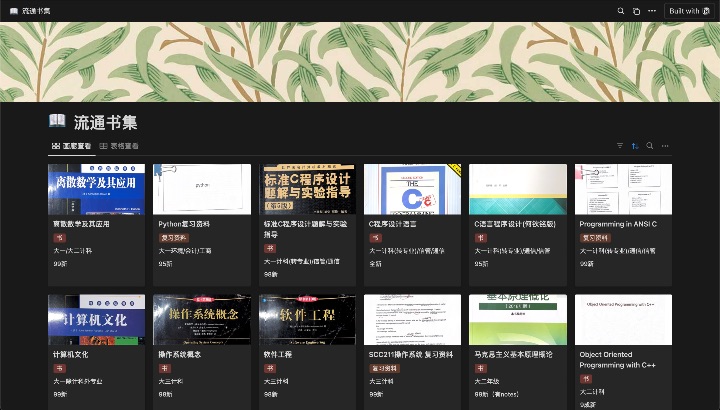
Task: Search within the book collection database
Action: point(649,146)
